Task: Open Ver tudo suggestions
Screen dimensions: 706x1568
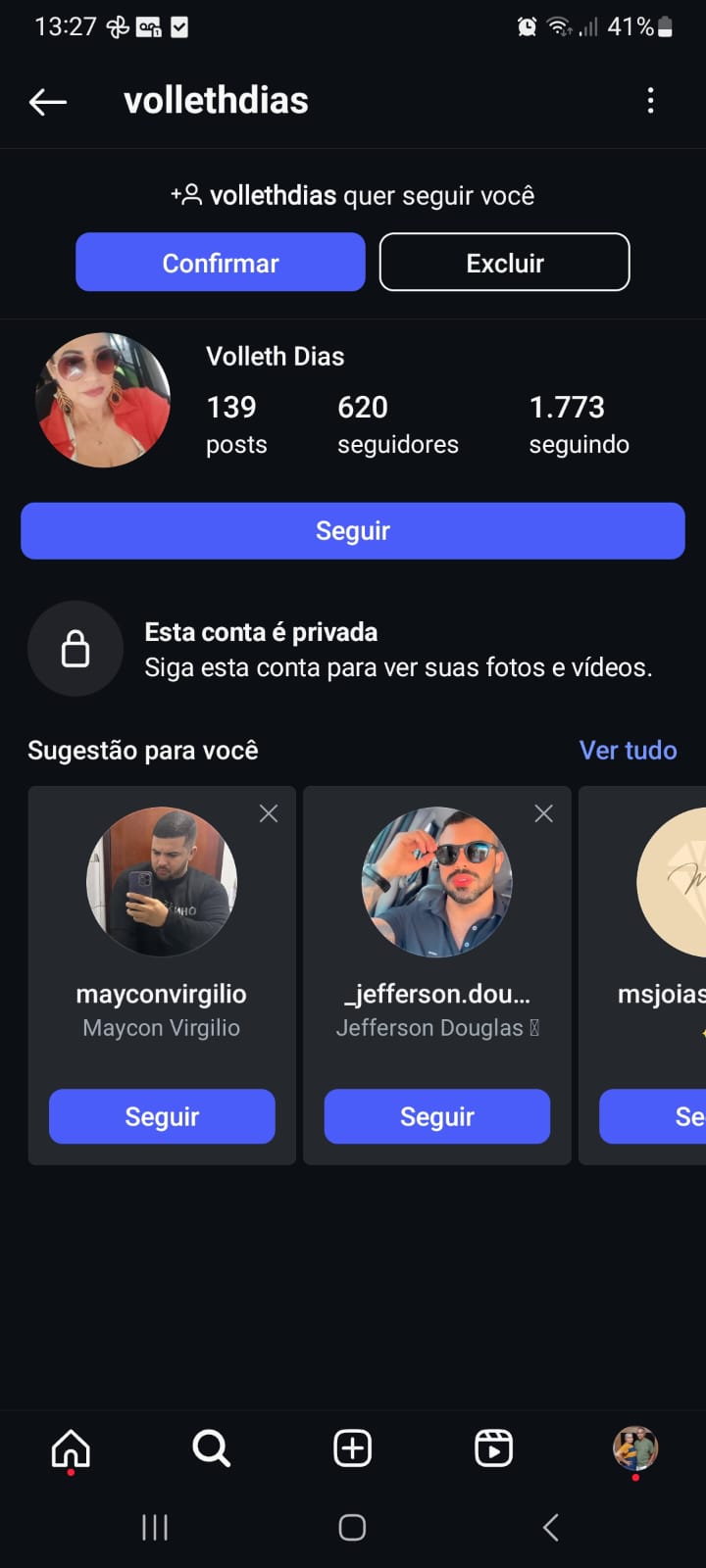Action: click(x=628, y=751)
